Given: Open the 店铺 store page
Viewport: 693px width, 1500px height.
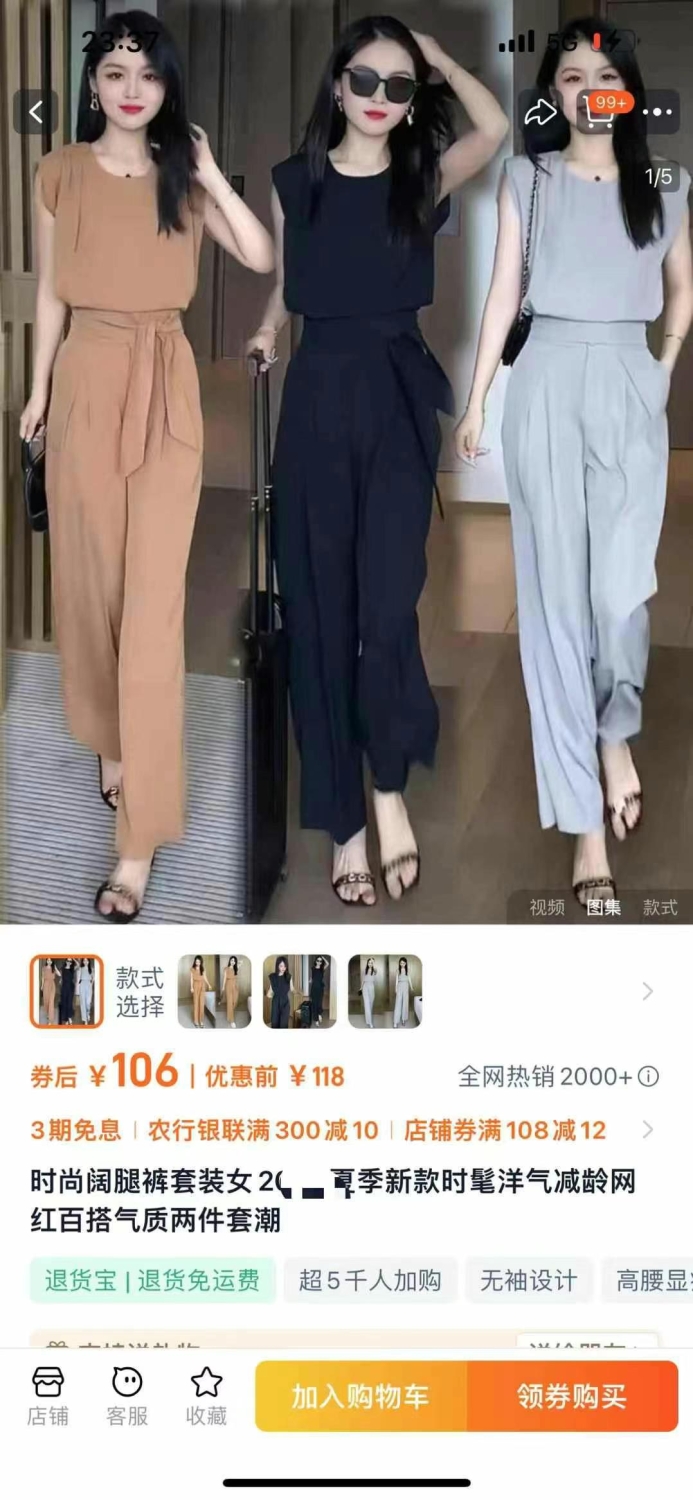Looking at the screenshot, I should tap(48, 1396).
